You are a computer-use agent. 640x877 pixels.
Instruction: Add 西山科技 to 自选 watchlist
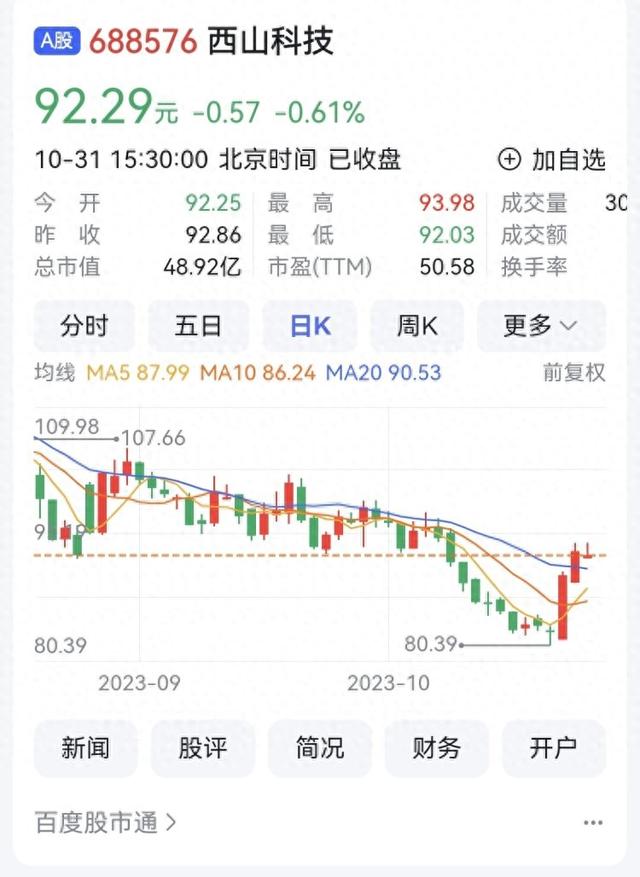(x=552, y=159)
